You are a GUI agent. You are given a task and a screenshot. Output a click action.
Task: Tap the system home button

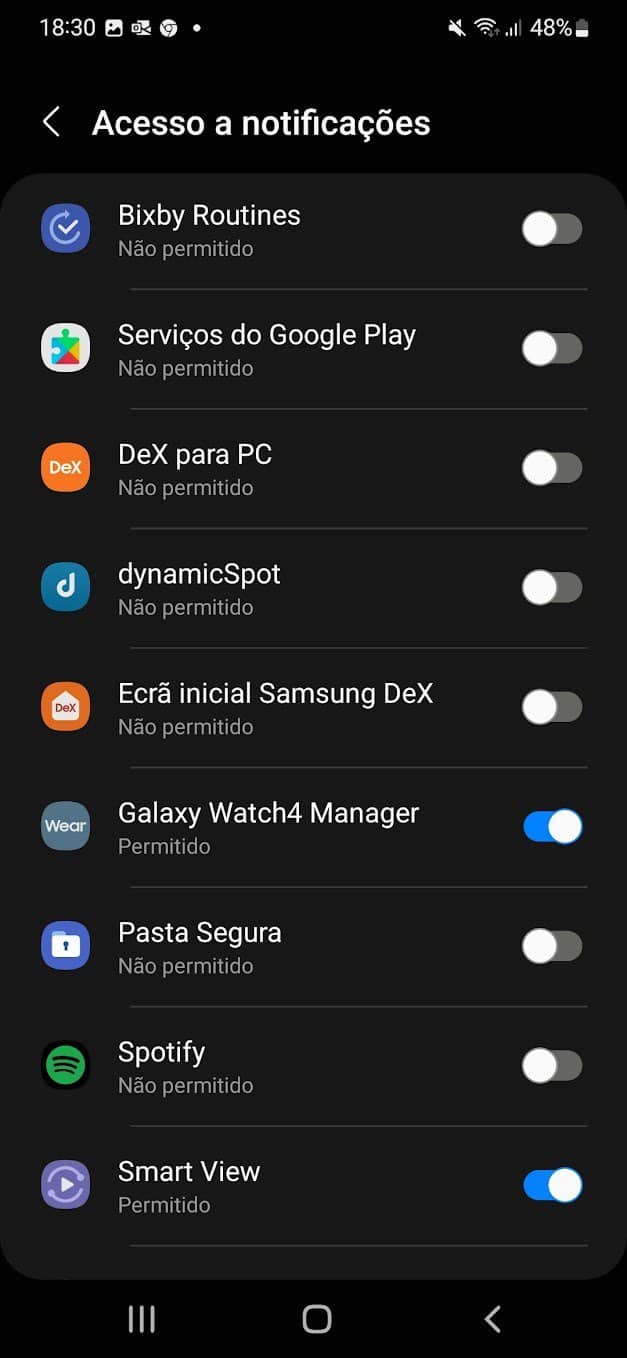click(x=316, y=1319)
